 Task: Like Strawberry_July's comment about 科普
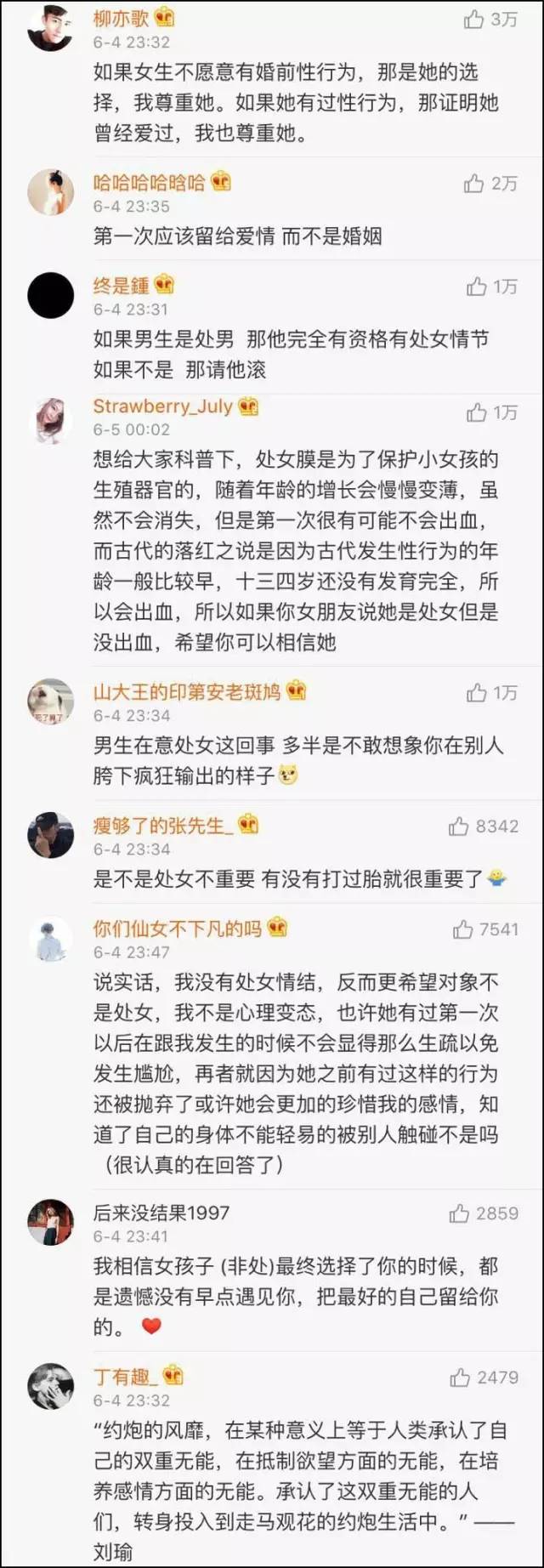(x=476, y=413)
